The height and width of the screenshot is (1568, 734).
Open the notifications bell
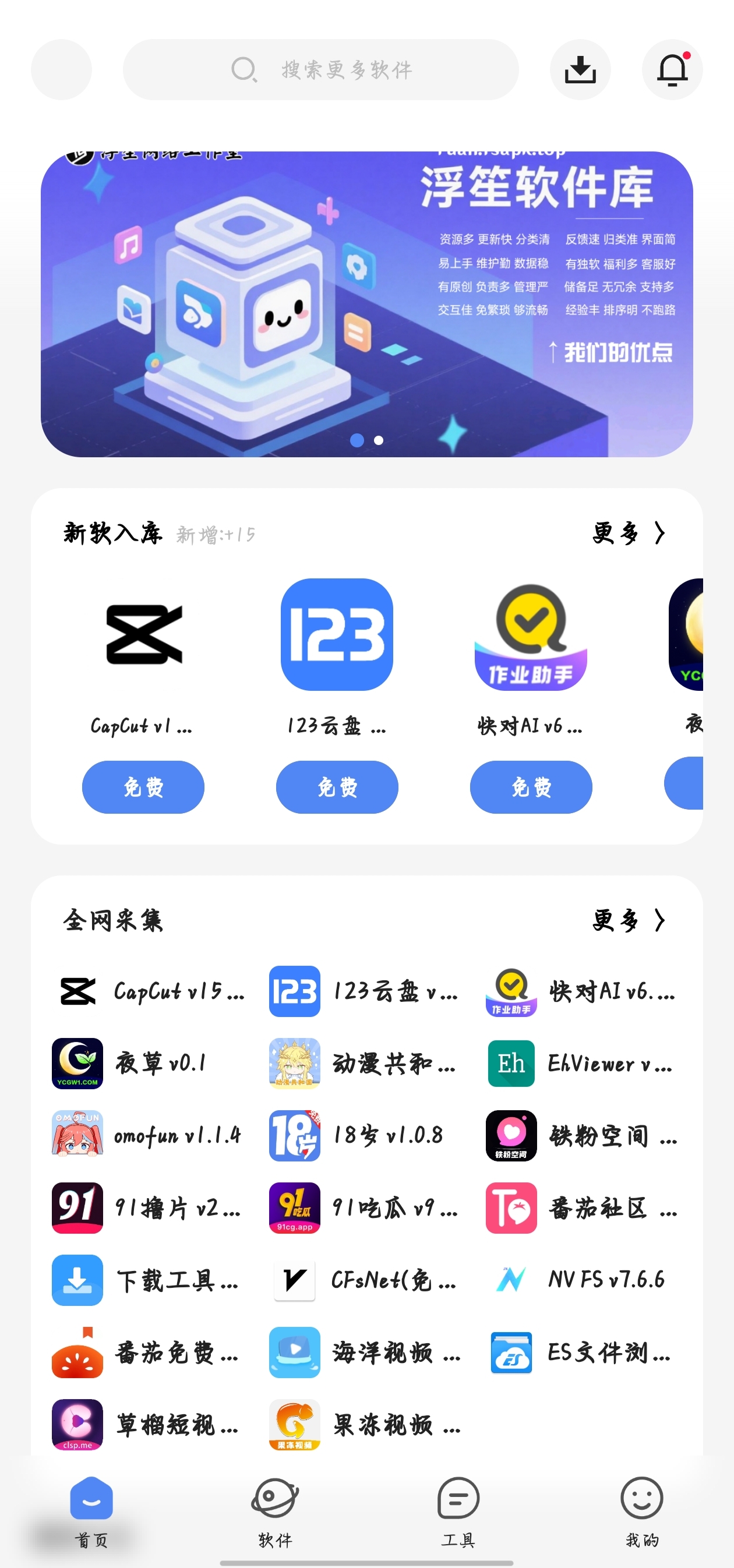[672, 70]
